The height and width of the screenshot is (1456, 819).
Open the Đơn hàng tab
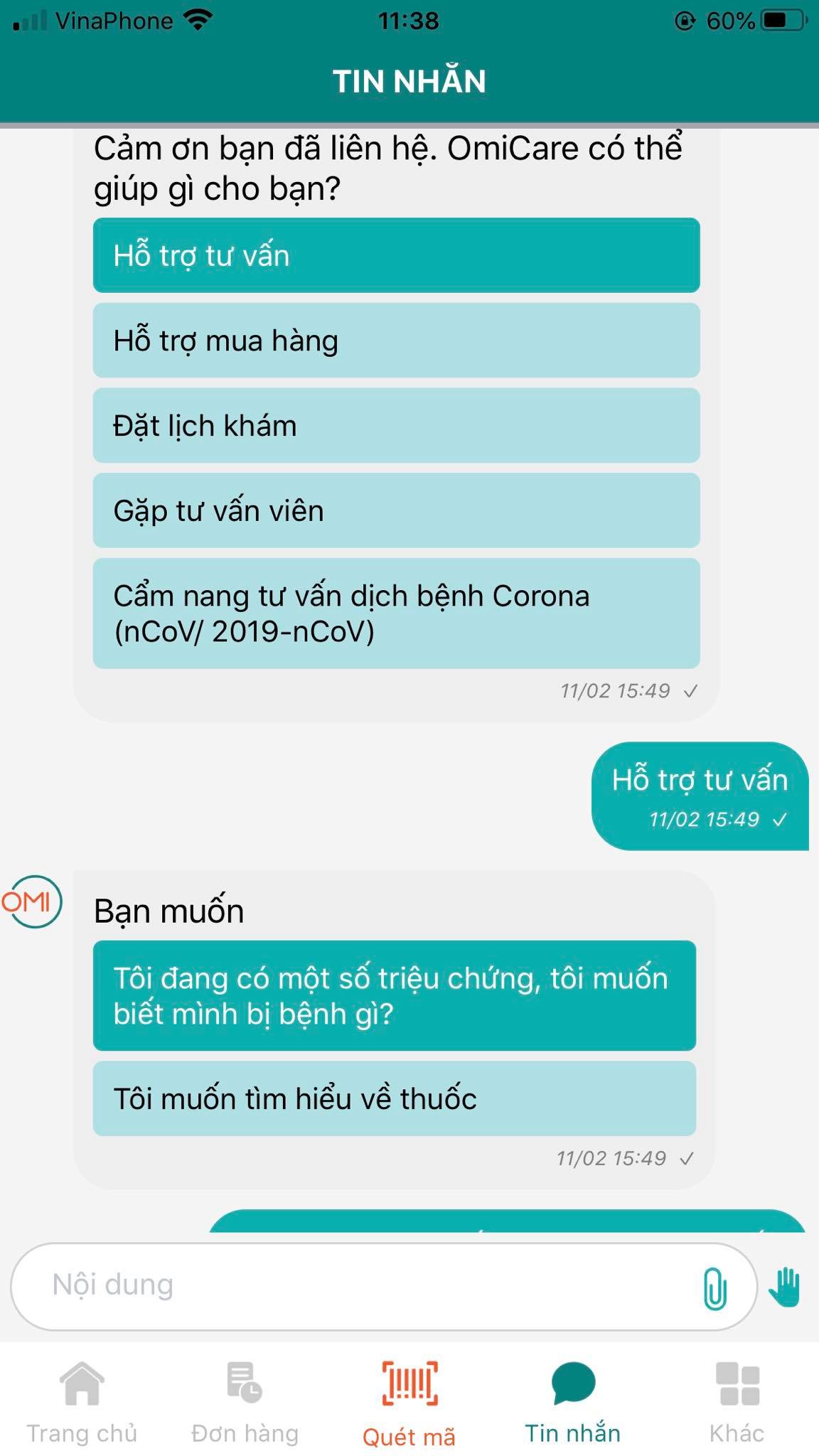(x=245, y=1403)
